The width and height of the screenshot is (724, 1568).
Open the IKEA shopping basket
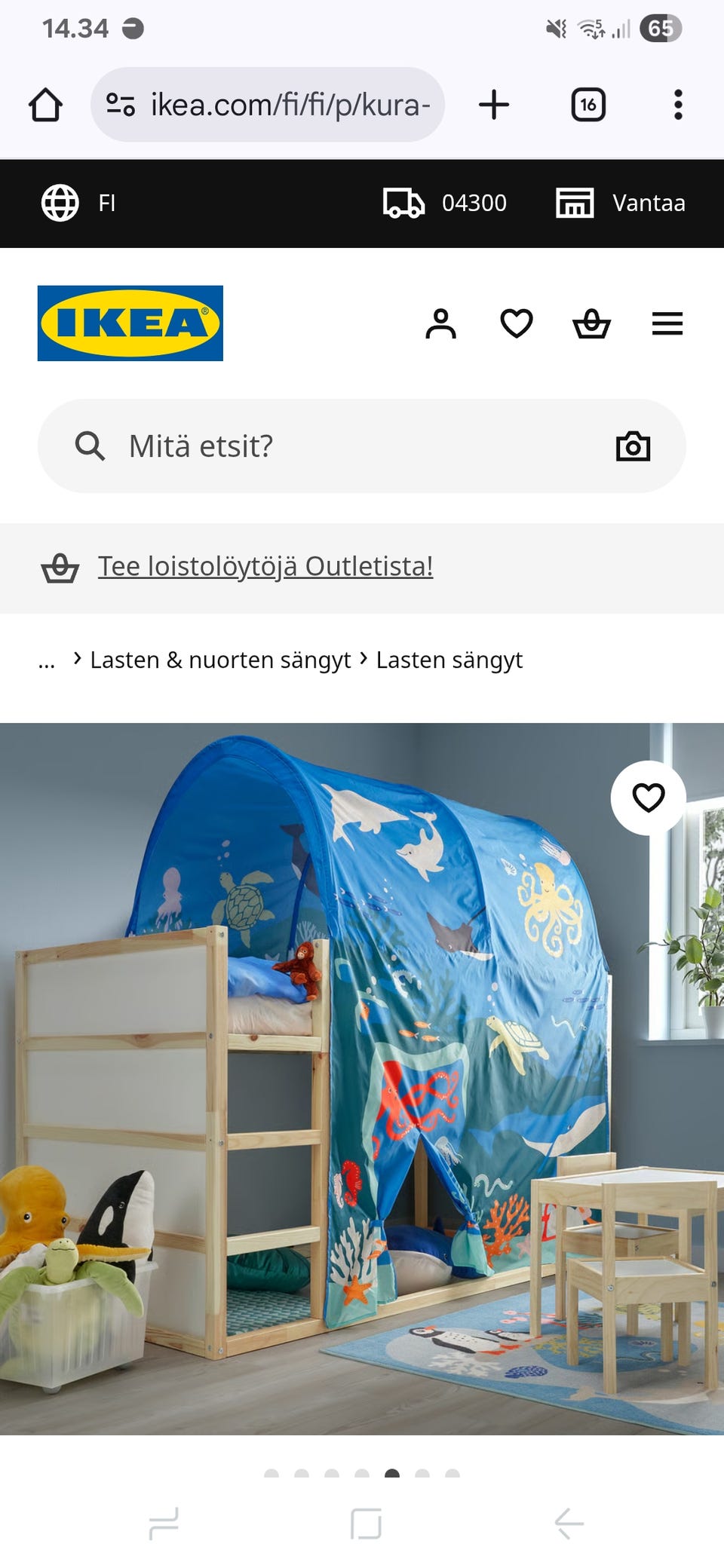pyautogui.click(x=591, y=323)
